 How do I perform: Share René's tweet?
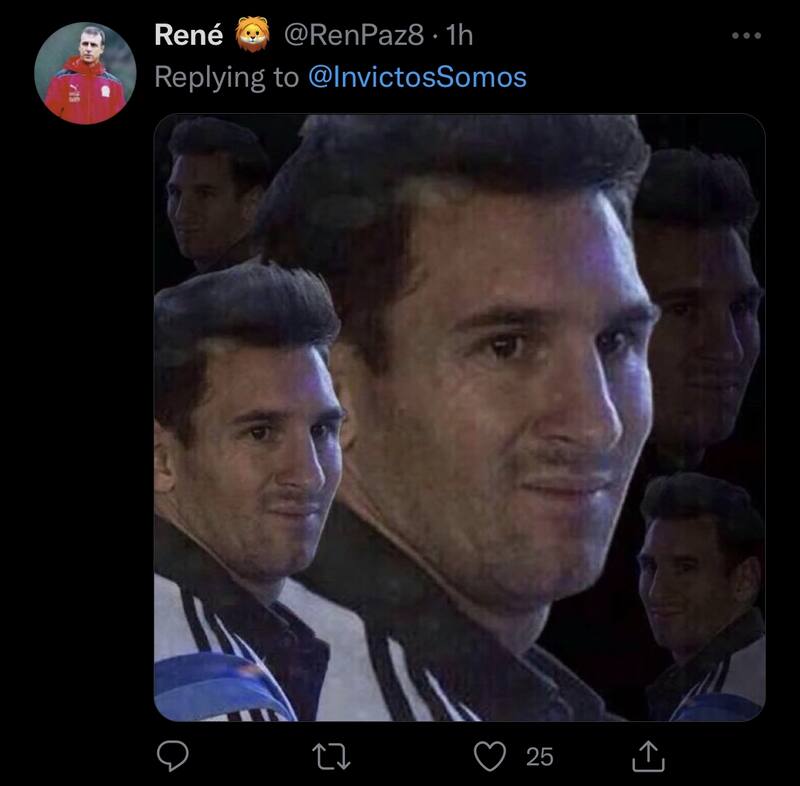(x=648, y=756)
